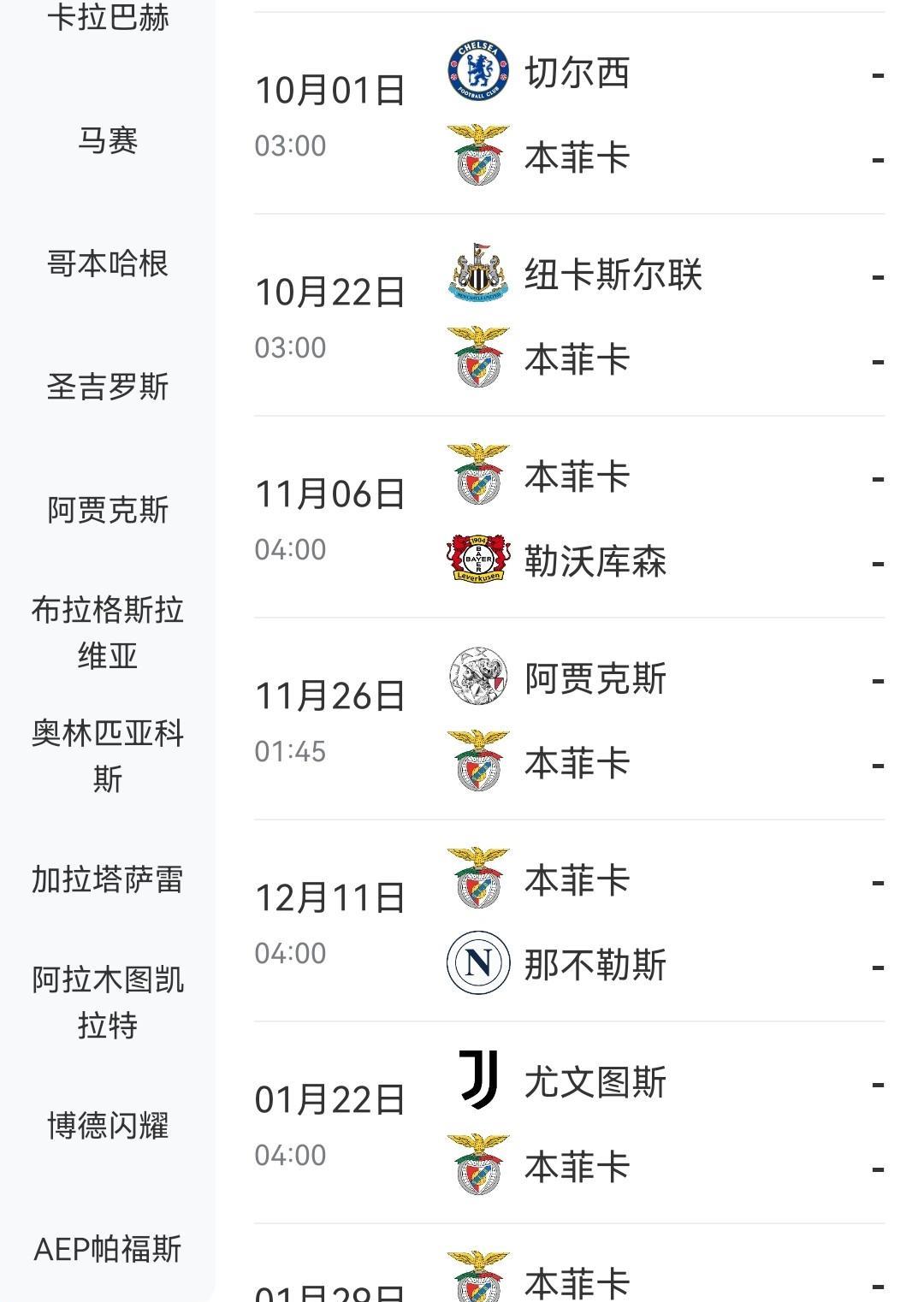Select AEP帕福斯 in the team list
This screenshot has height=1302, width=924.
[x=108, y=1249]
